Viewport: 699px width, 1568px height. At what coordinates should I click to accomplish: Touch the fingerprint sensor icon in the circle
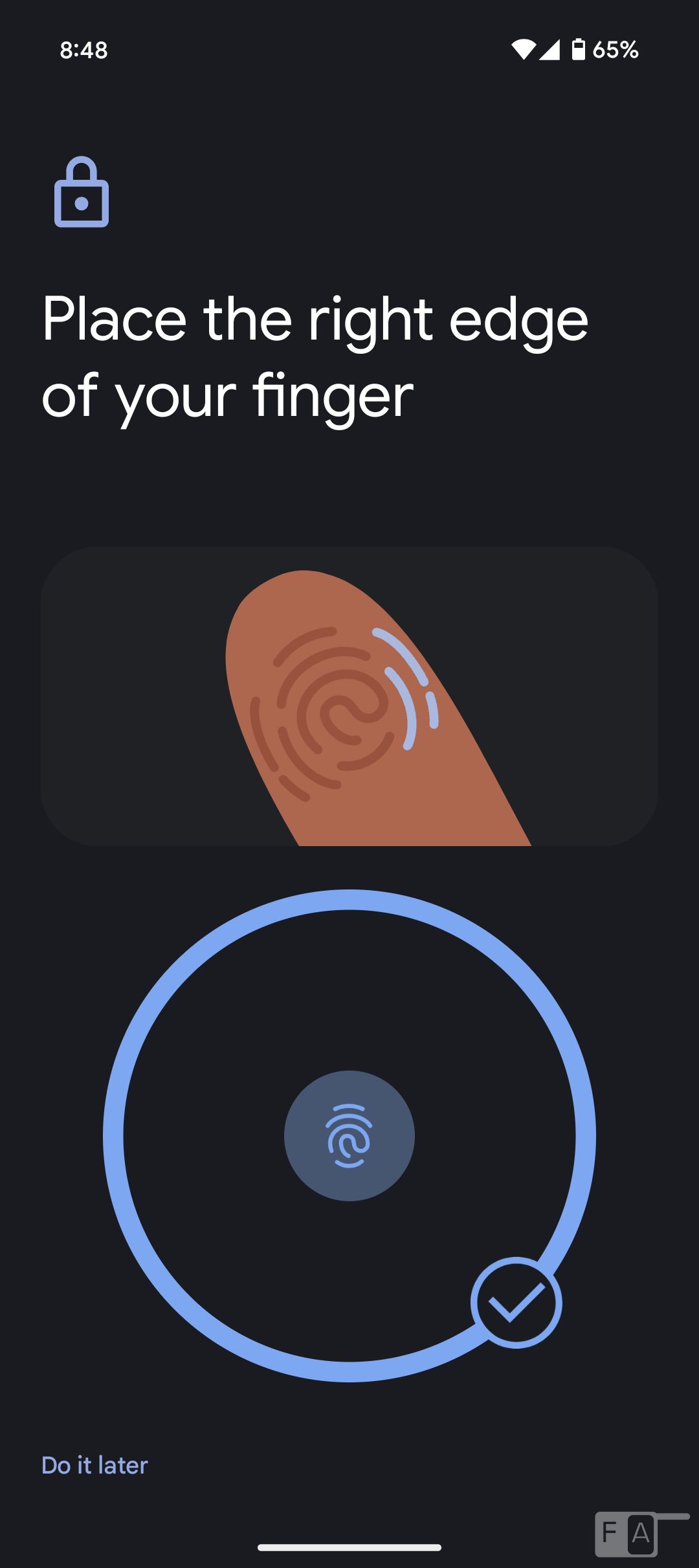click(349, 1136)
